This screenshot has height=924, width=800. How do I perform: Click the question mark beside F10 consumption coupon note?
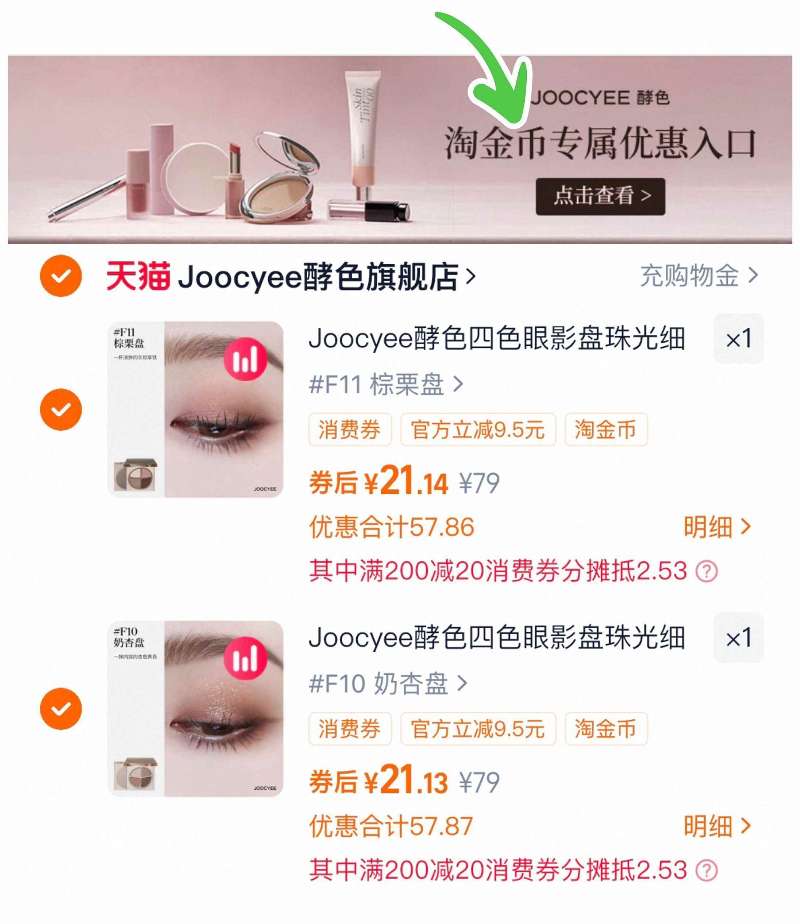click(x=707, y=871)
